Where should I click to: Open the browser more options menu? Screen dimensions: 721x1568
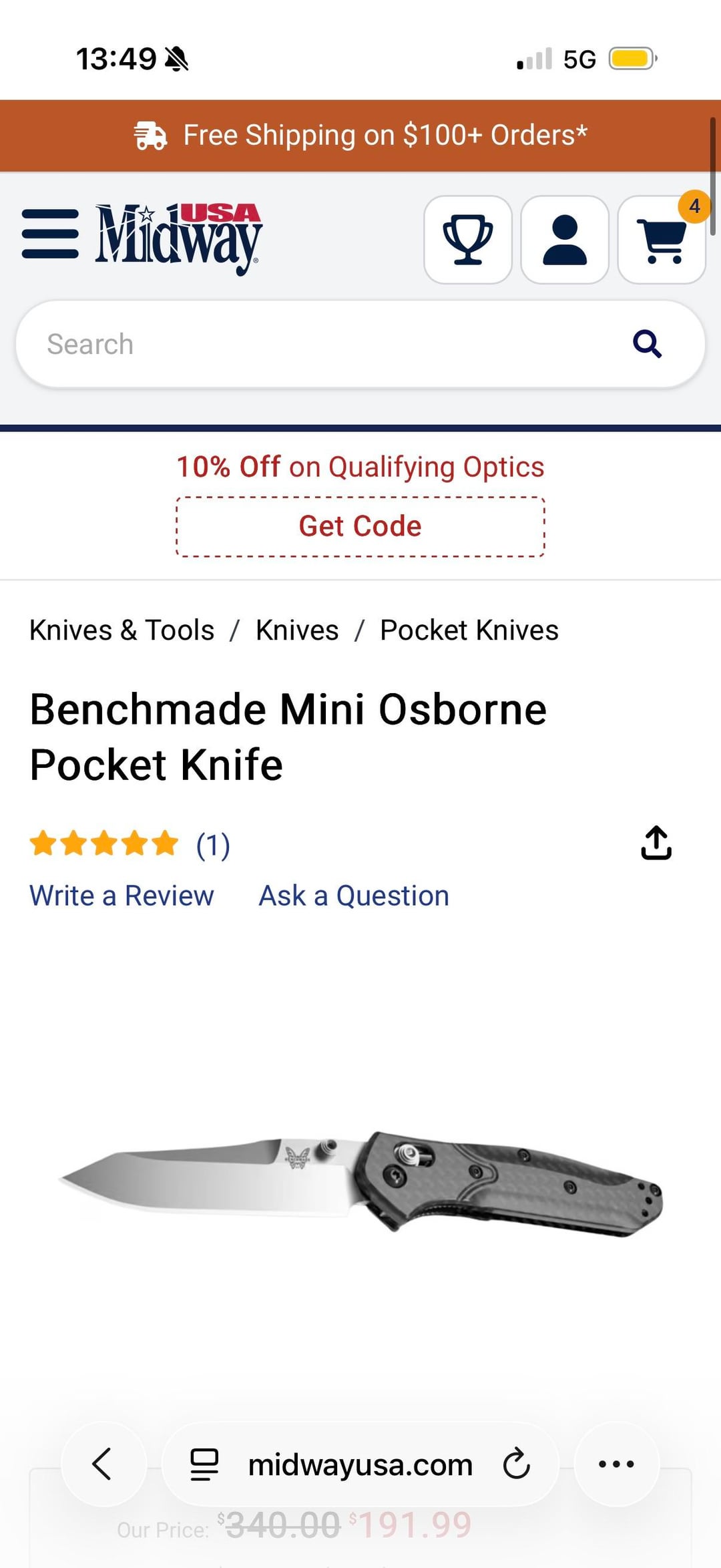pyautogui.click(x=616, y=1464)
